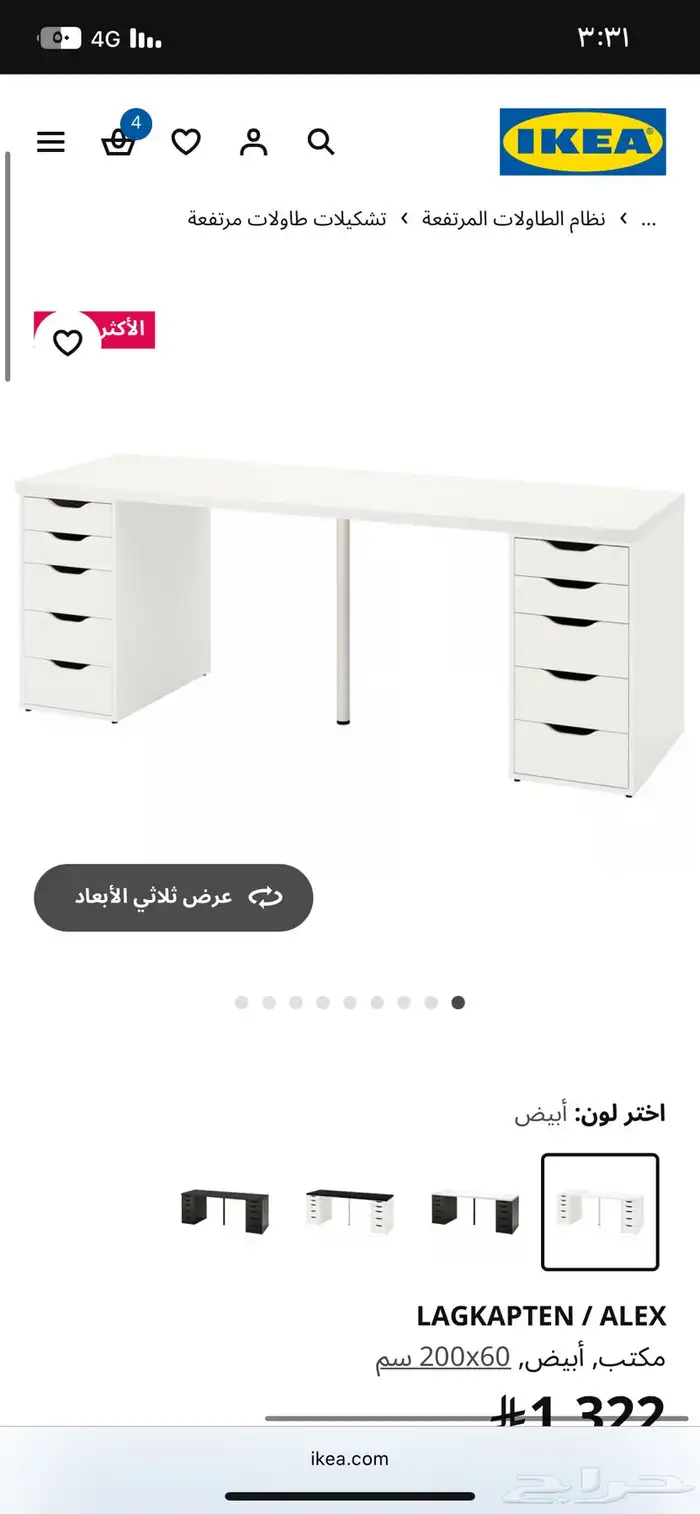This screenshot has height=1514, width=700.
Task: Save this desk with the image heart
Action: [x=67, y=343]
